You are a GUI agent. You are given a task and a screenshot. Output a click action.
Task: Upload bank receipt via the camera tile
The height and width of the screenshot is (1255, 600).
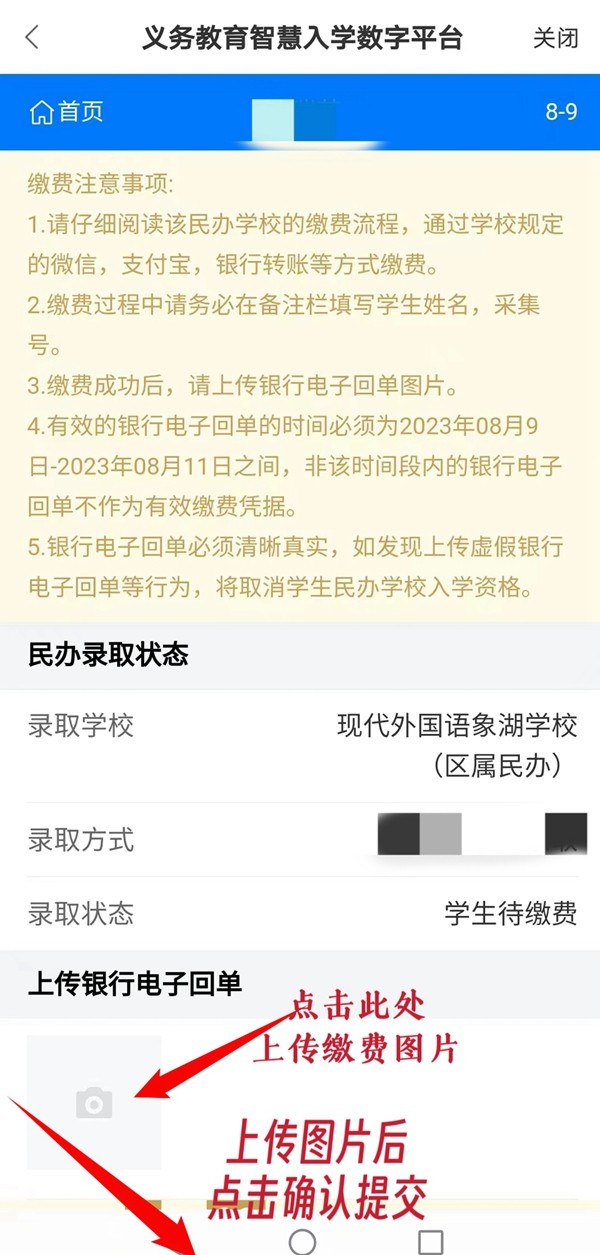(94, 1102)
